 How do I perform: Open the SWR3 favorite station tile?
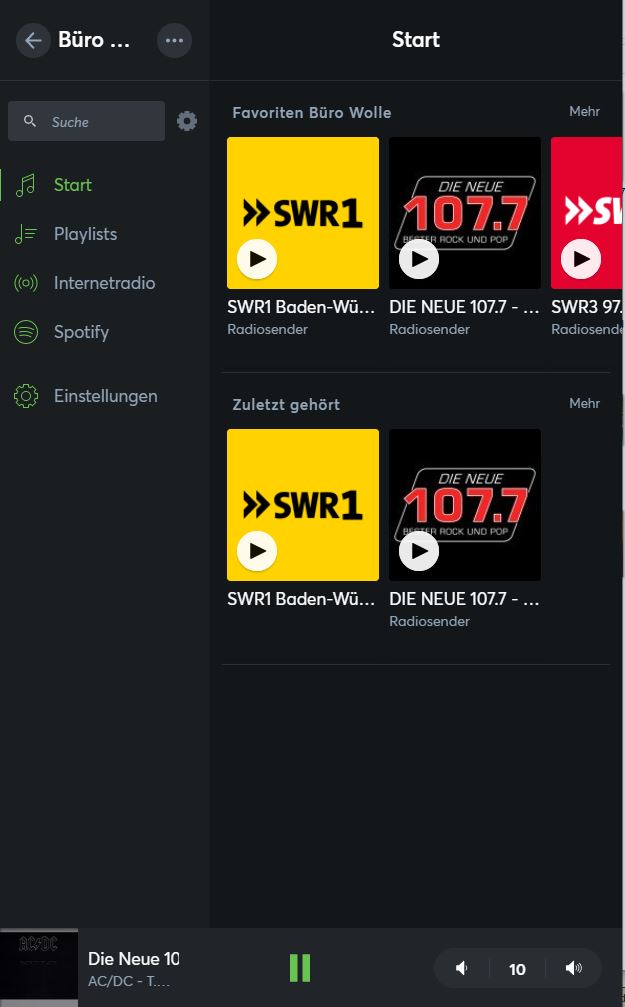click(586, 213)
